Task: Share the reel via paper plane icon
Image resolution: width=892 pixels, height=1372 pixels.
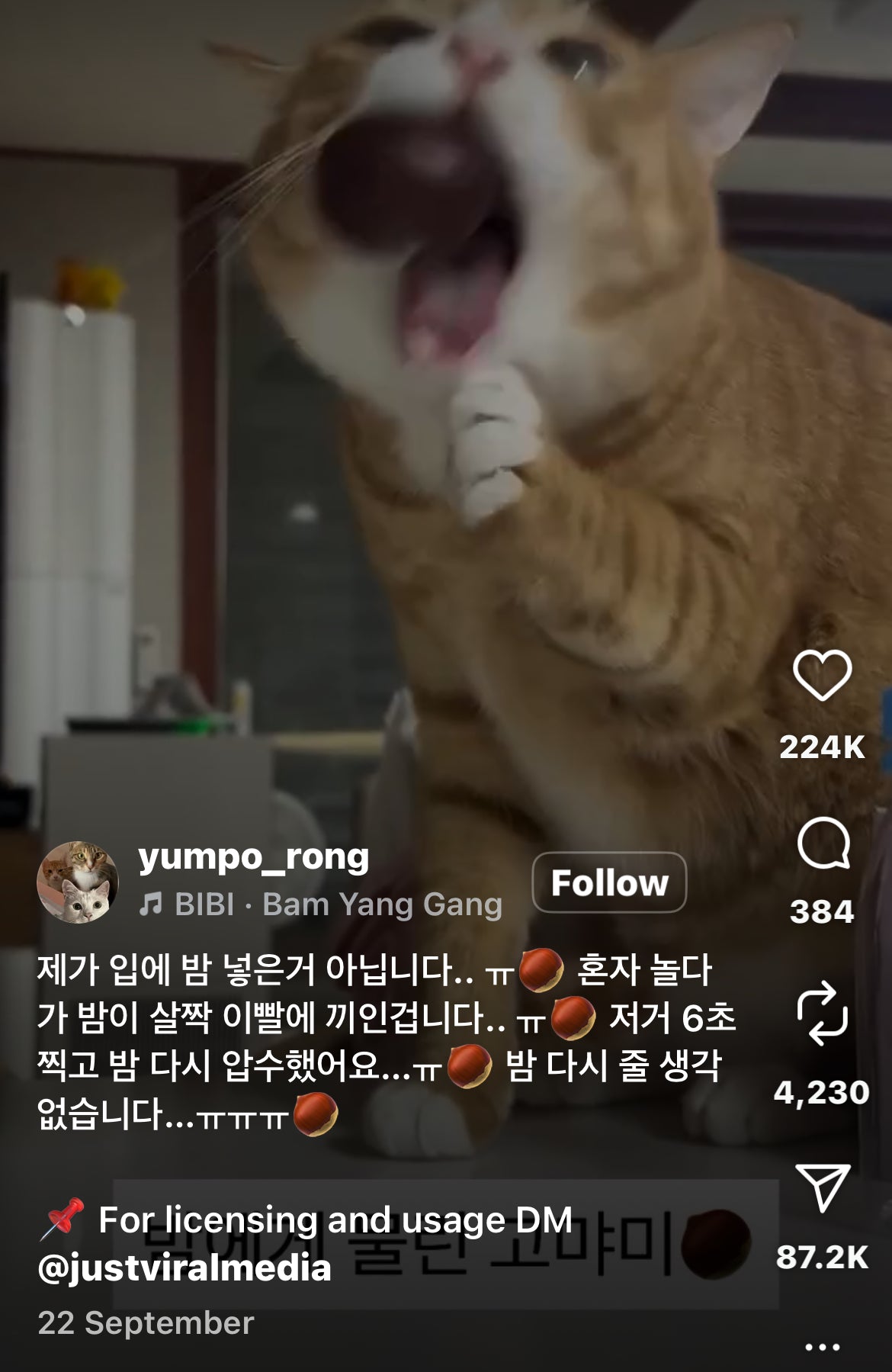Action: click(x=822, y=1187)
